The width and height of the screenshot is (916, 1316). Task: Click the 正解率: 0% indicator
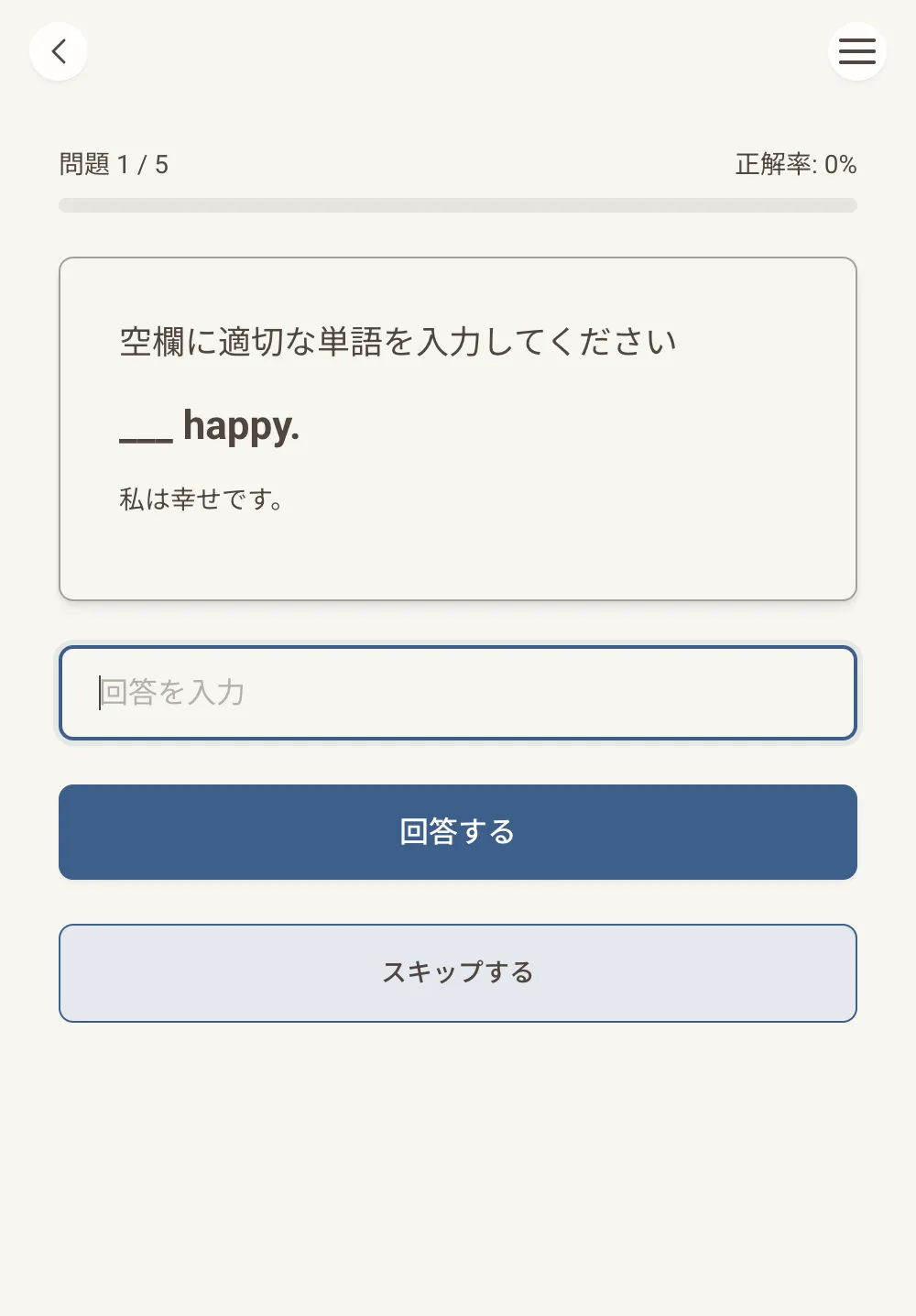tap(794, 164)
